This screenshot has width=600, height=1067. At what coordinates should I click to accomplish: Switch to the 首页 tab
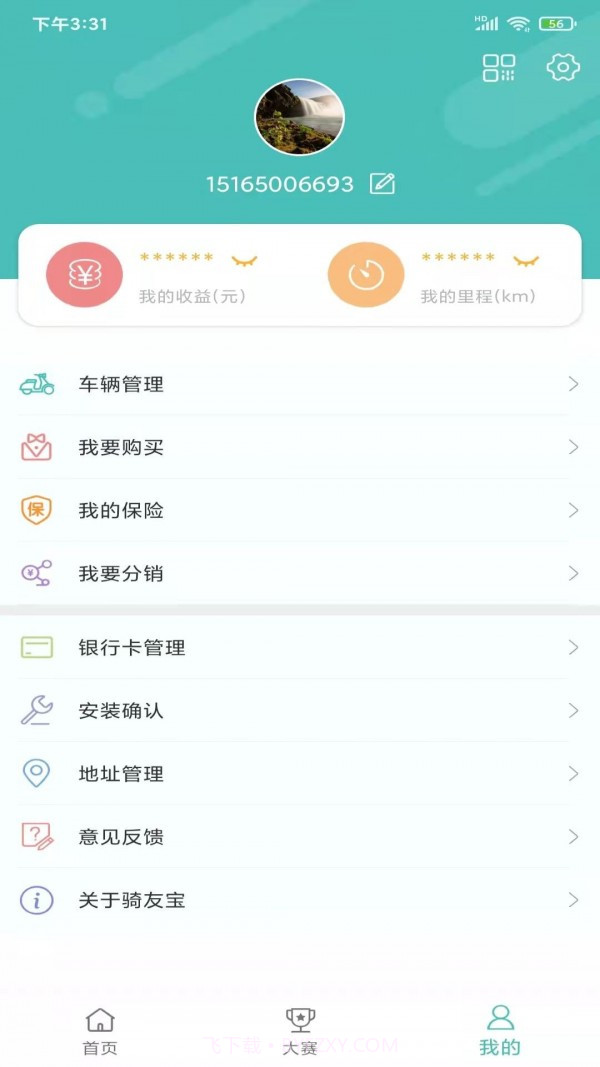pyautogui.click(x=100, y=1031)
